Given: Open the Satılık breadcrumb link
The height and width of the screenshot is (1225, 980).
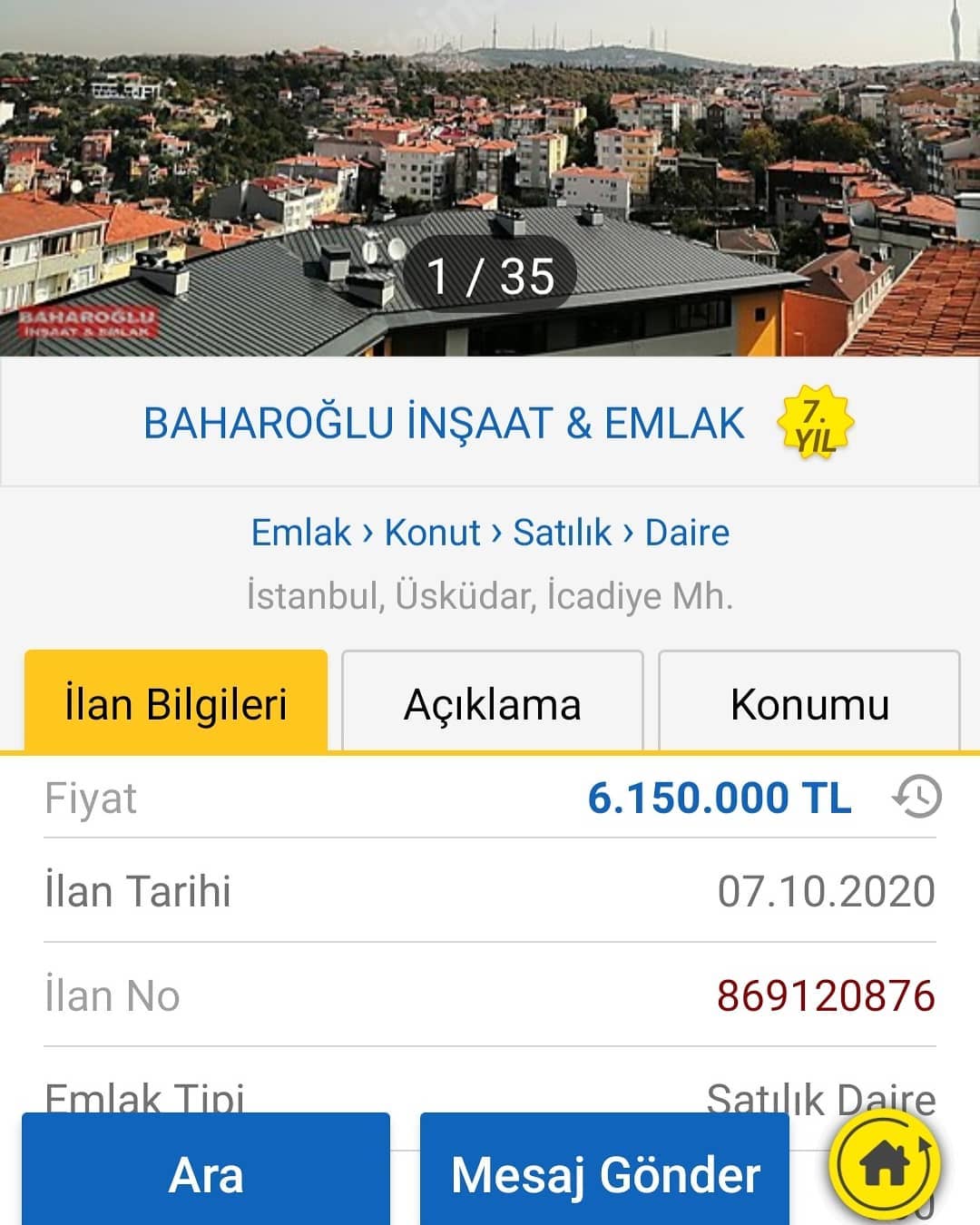Looking at the screenshot, I should pyautogui.click(x=562, y=533).
